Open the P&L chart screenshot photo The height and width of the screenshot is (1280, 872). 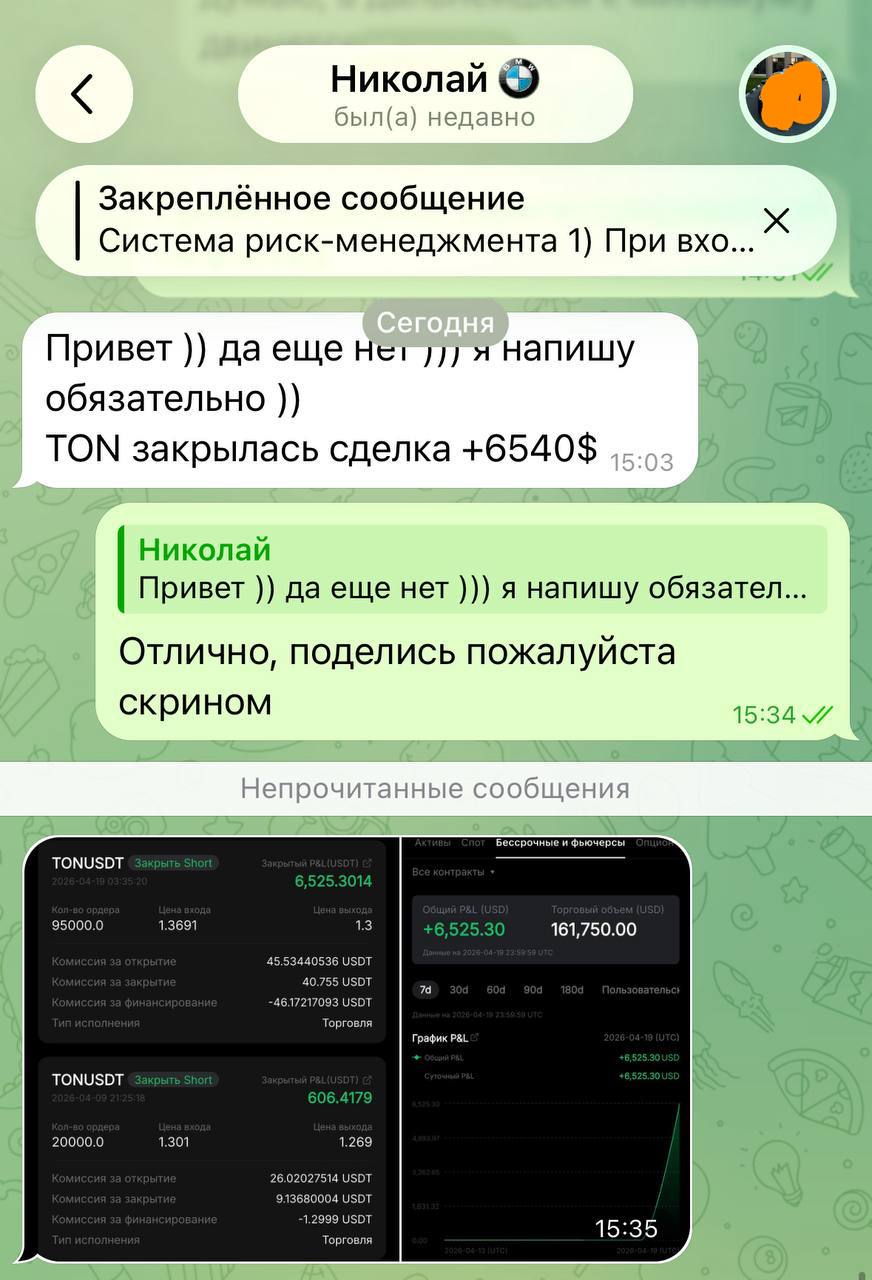[x=546, y=1048]
